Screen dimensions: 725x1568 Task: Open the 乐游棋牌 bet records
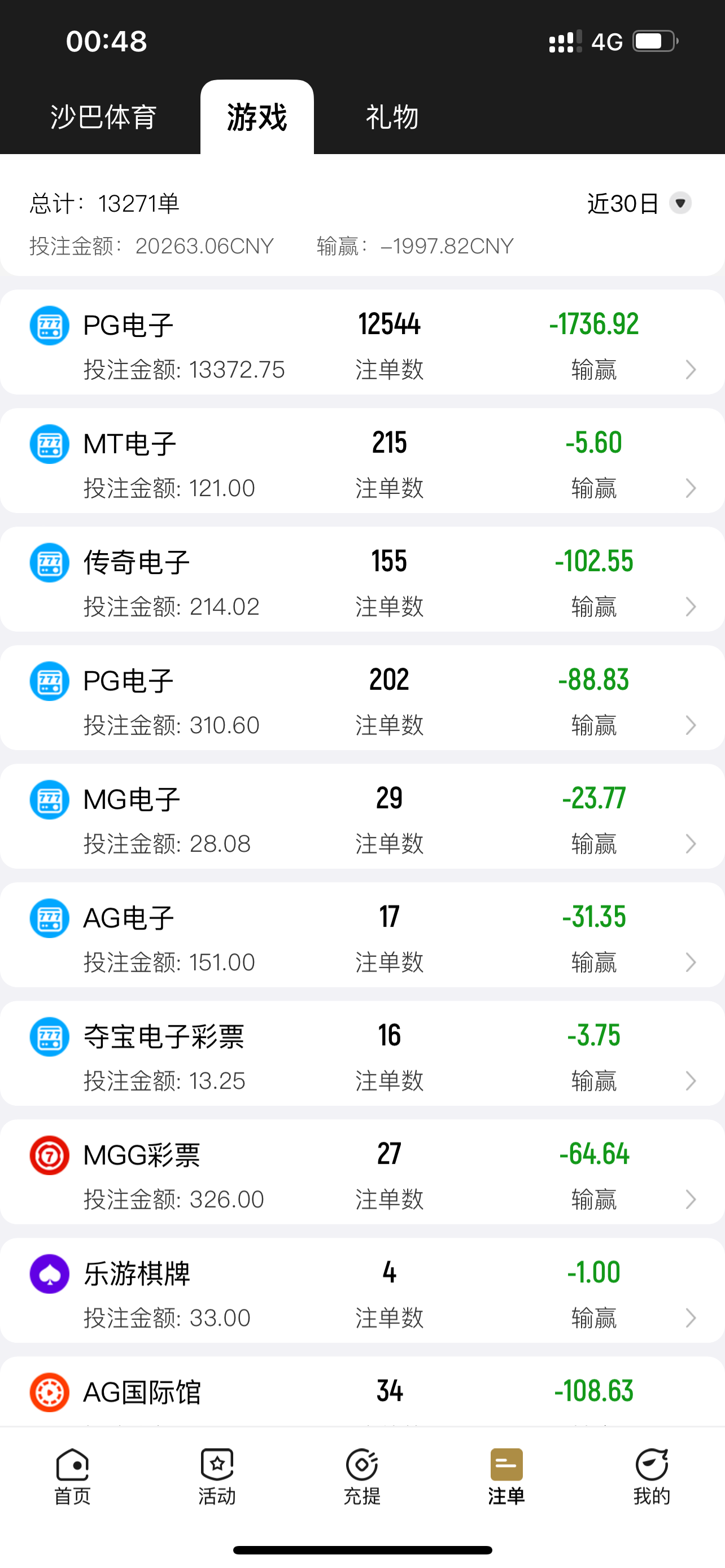tap(362, 1292)
